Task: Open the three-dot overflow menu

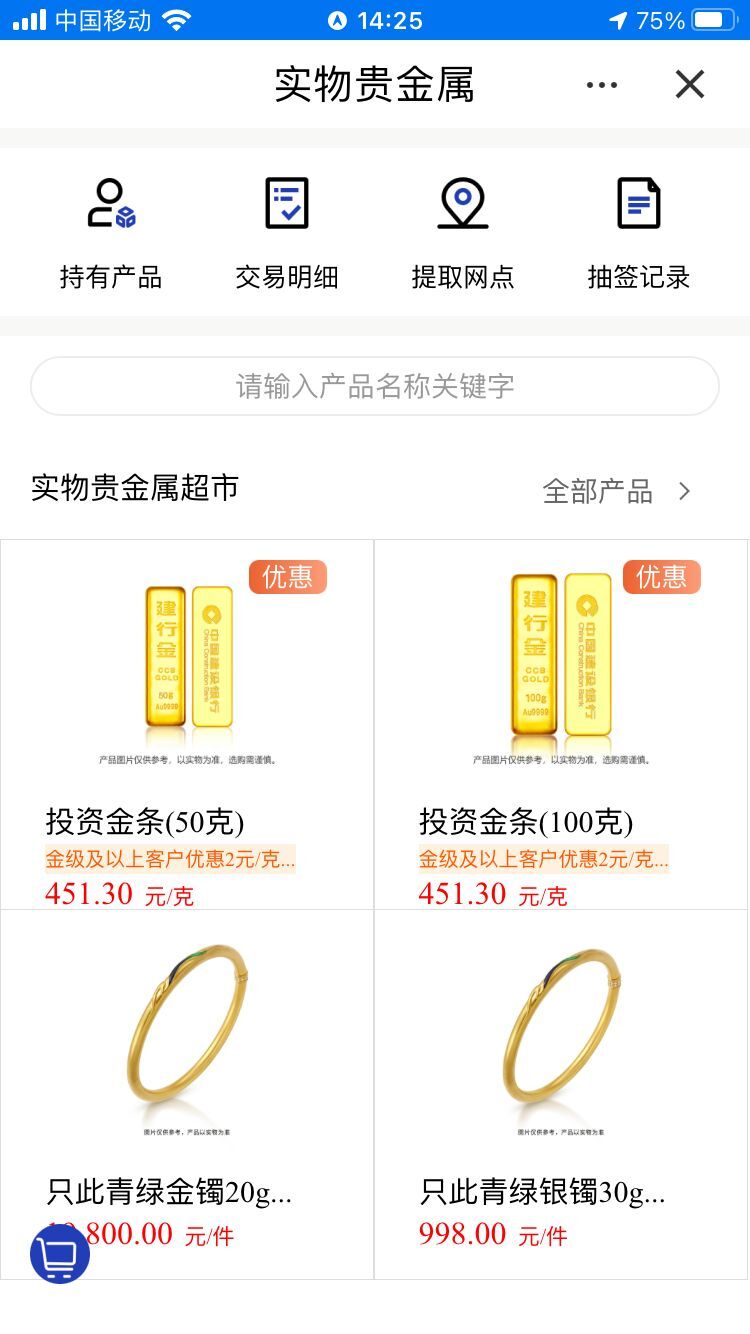Action: click(x=601, y=85)
